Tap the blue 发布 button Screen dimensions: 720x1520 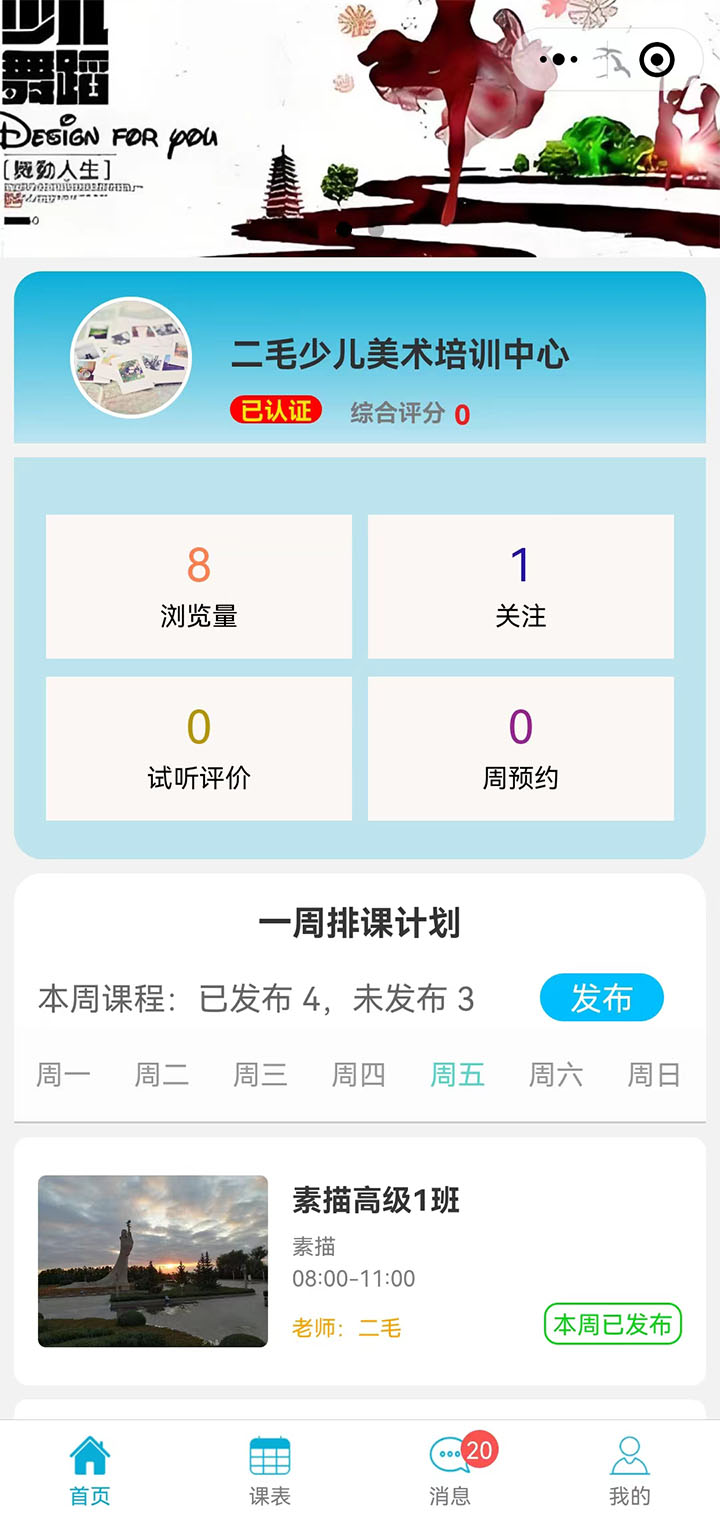(601, 998)
